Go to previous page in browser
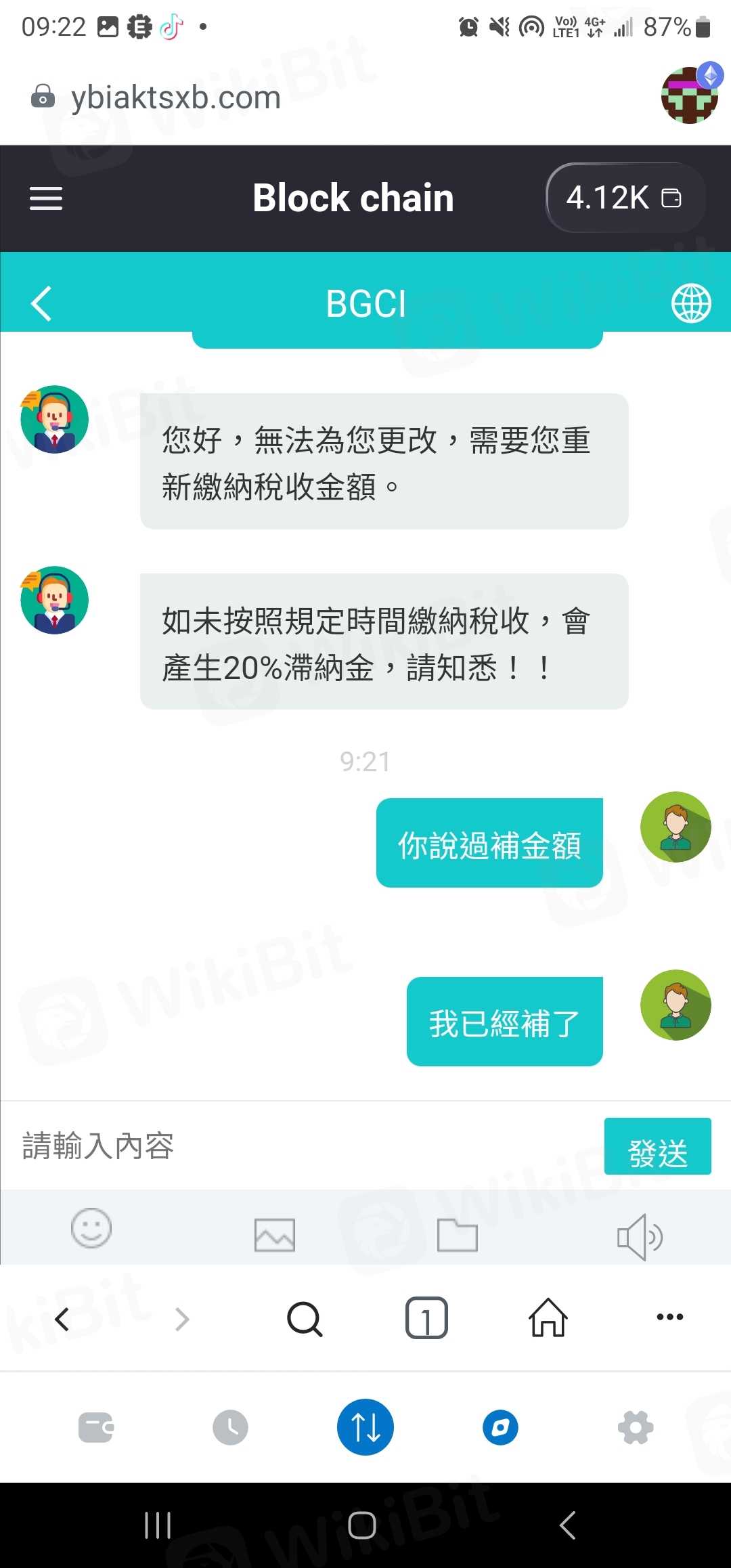 (62, 1319)
